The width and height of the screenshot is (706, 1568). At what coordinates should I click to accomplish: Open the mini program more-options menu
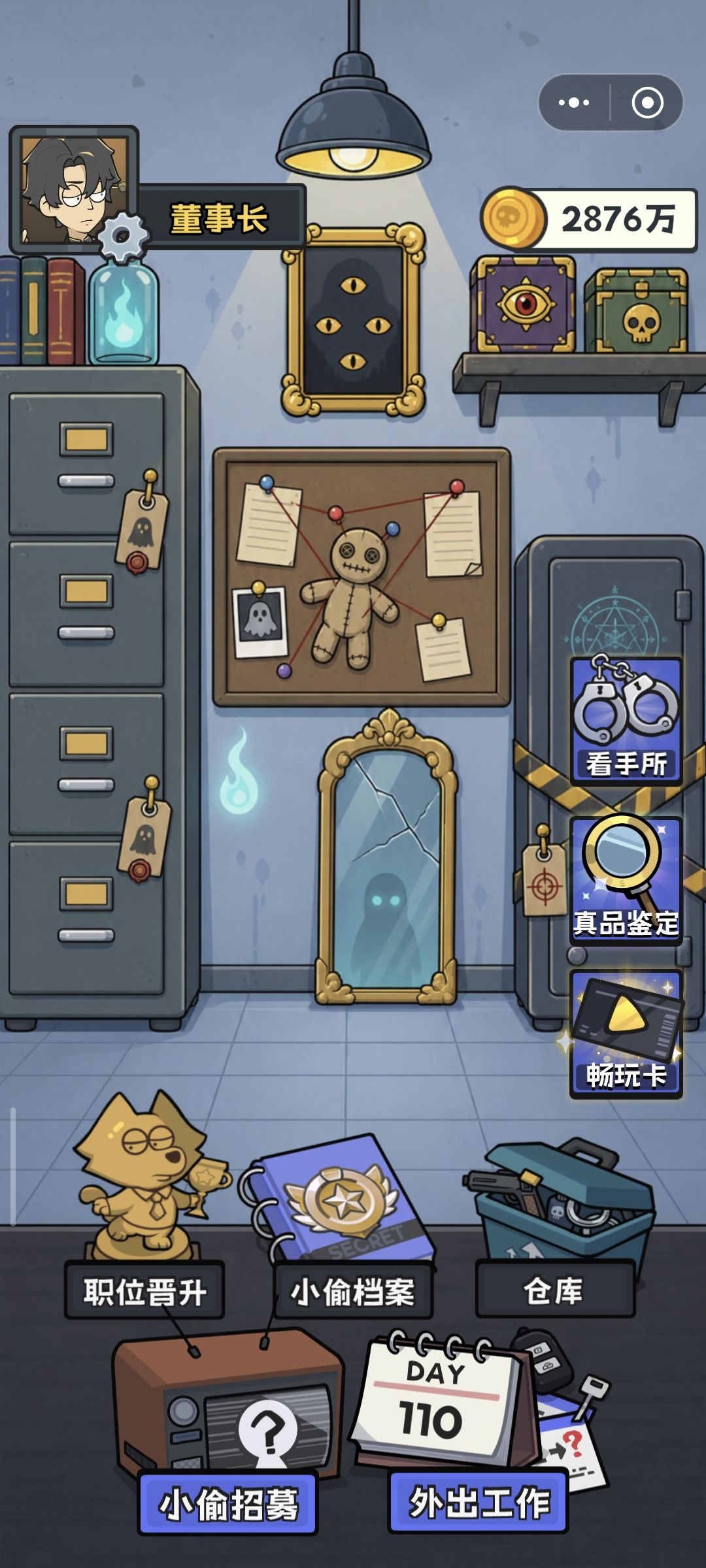tap(574, 103)
